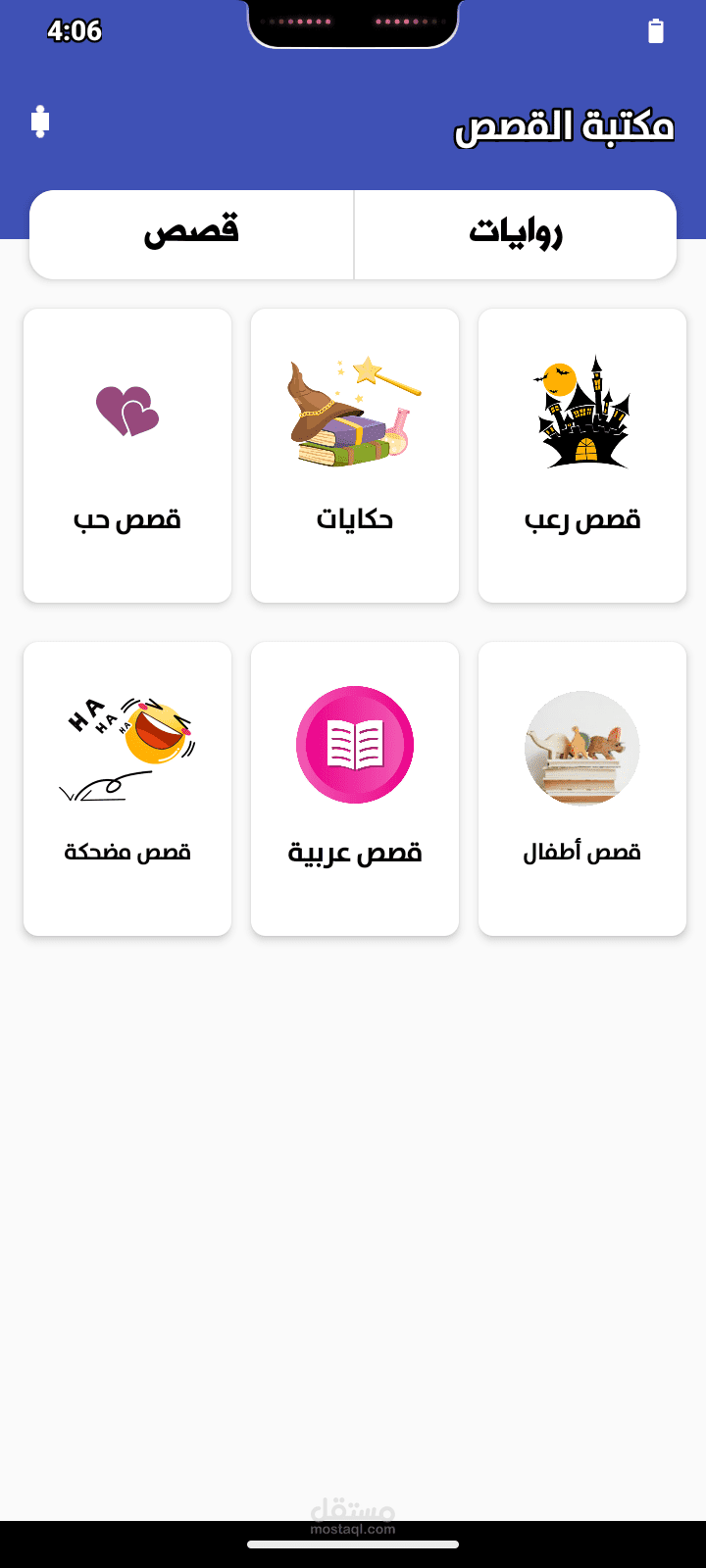Show the قصص مضحكة stories
Screen dimensions: 706x1568
pos(127,789)
